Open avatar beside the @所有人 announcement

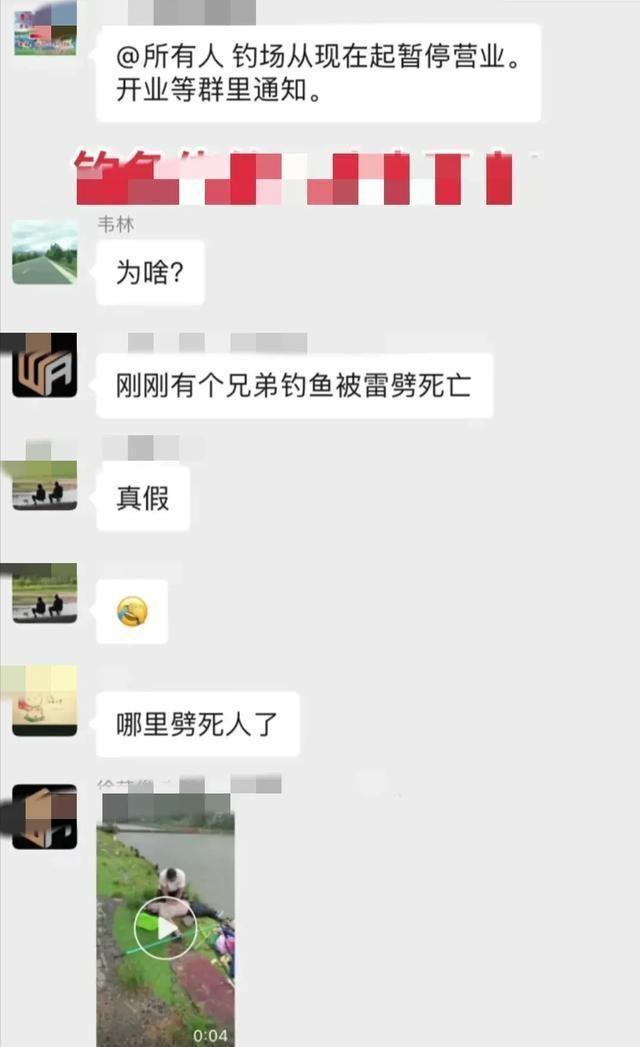[x=44, y=30]
